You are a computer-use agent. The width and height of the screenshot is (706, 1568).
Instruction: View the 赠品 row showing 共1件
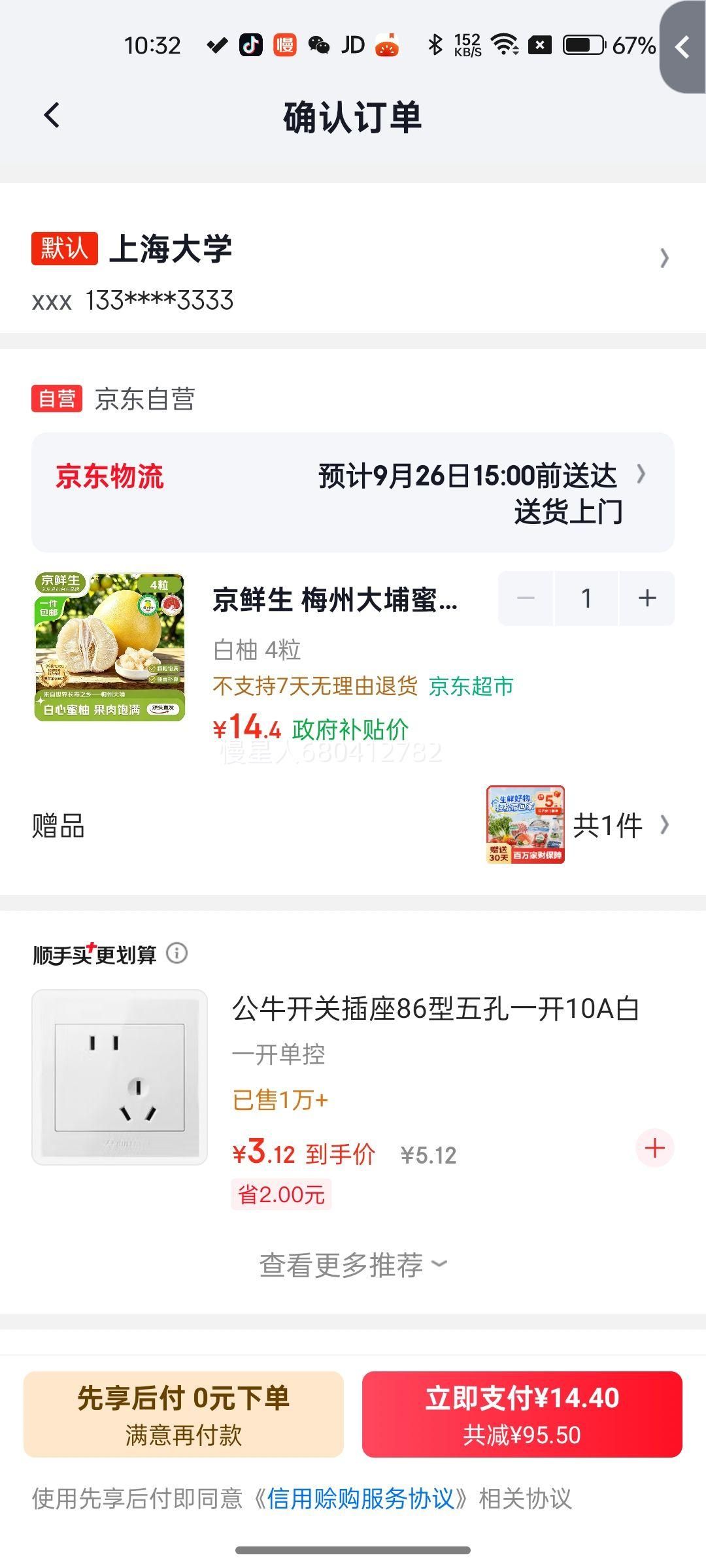click(353, 825)
